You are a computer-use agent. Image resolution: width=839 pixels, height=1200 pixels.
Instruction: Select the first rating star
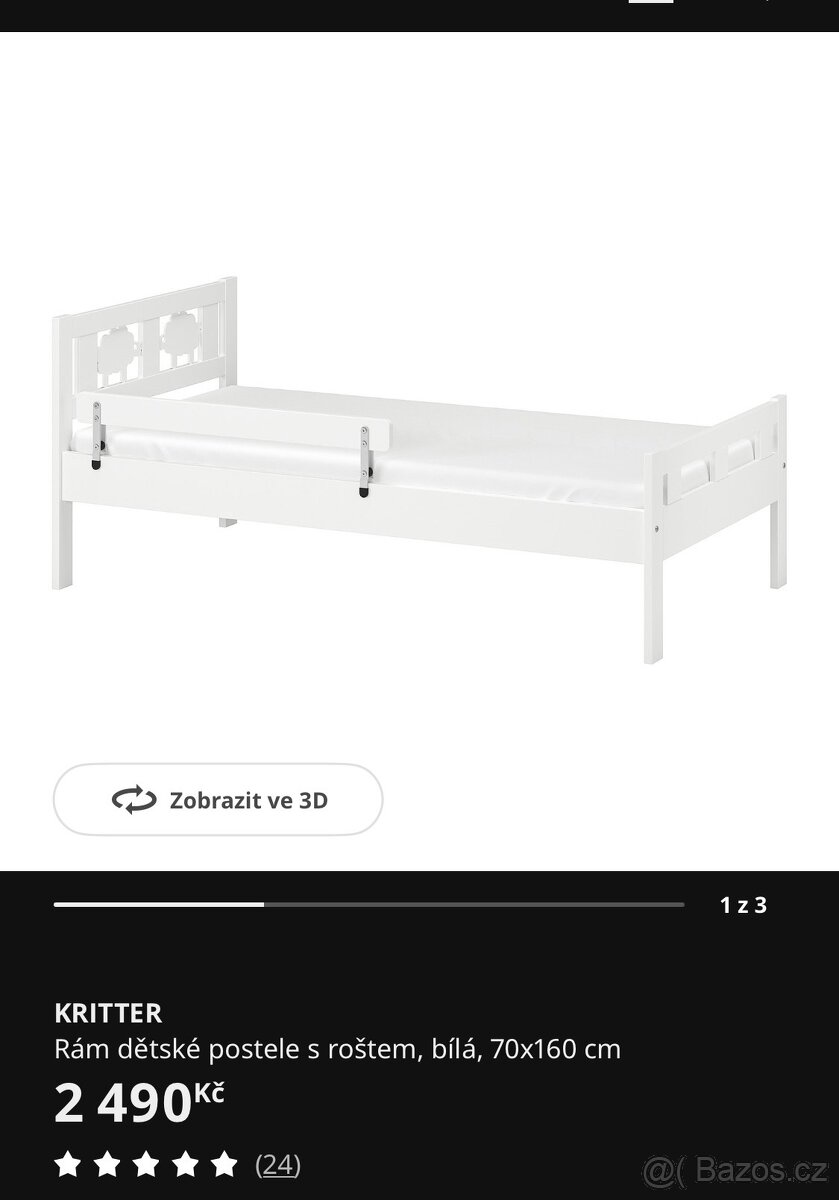[66, 1165]
